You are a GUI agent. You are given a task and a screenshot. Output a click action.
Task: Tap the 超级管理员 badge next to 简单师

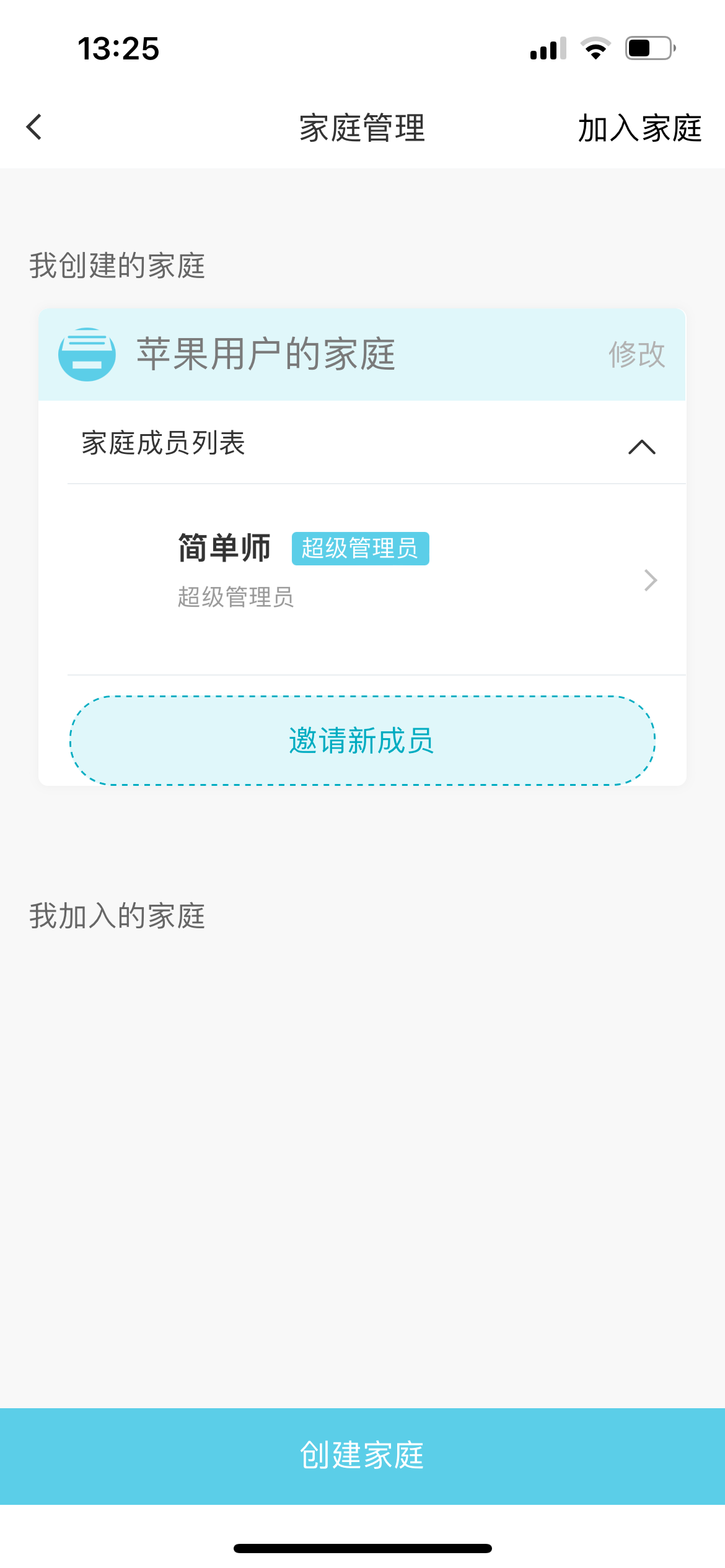tap(361, 547)
